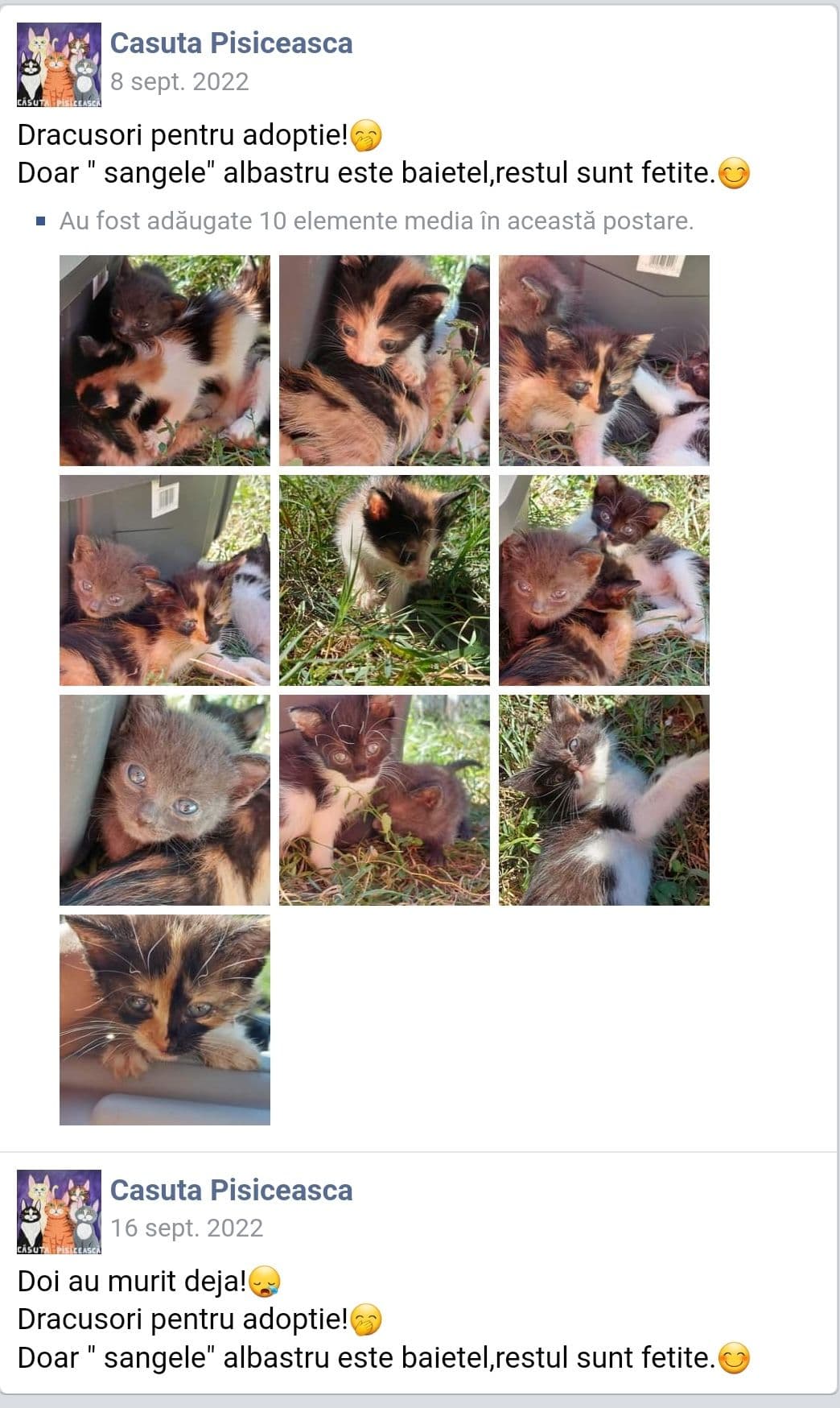Open the gray-white kitten lying on grass photo
The width and height of the screenshot is (840, 1408).
coord(603,799)
